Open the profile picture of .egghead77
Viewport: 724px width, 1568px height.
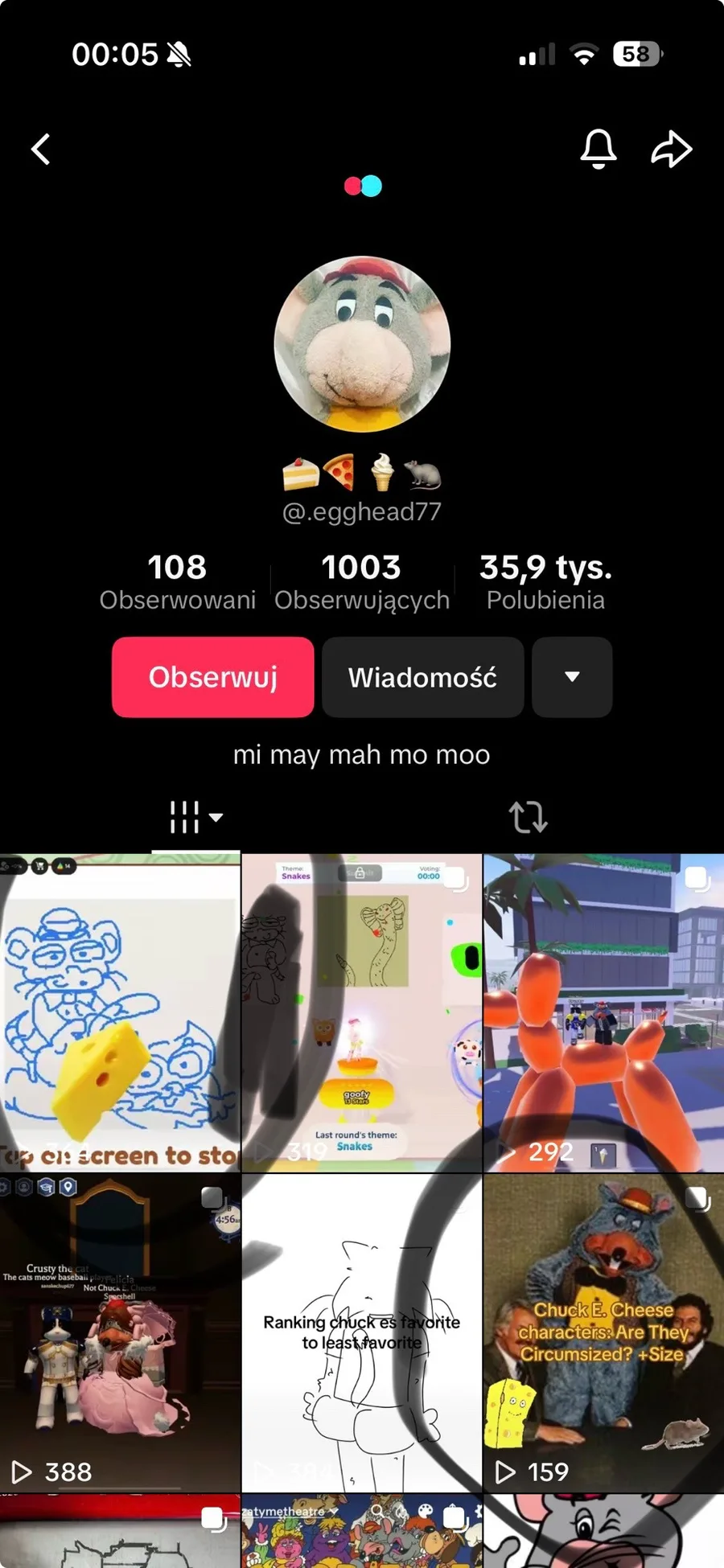(362, 344)
